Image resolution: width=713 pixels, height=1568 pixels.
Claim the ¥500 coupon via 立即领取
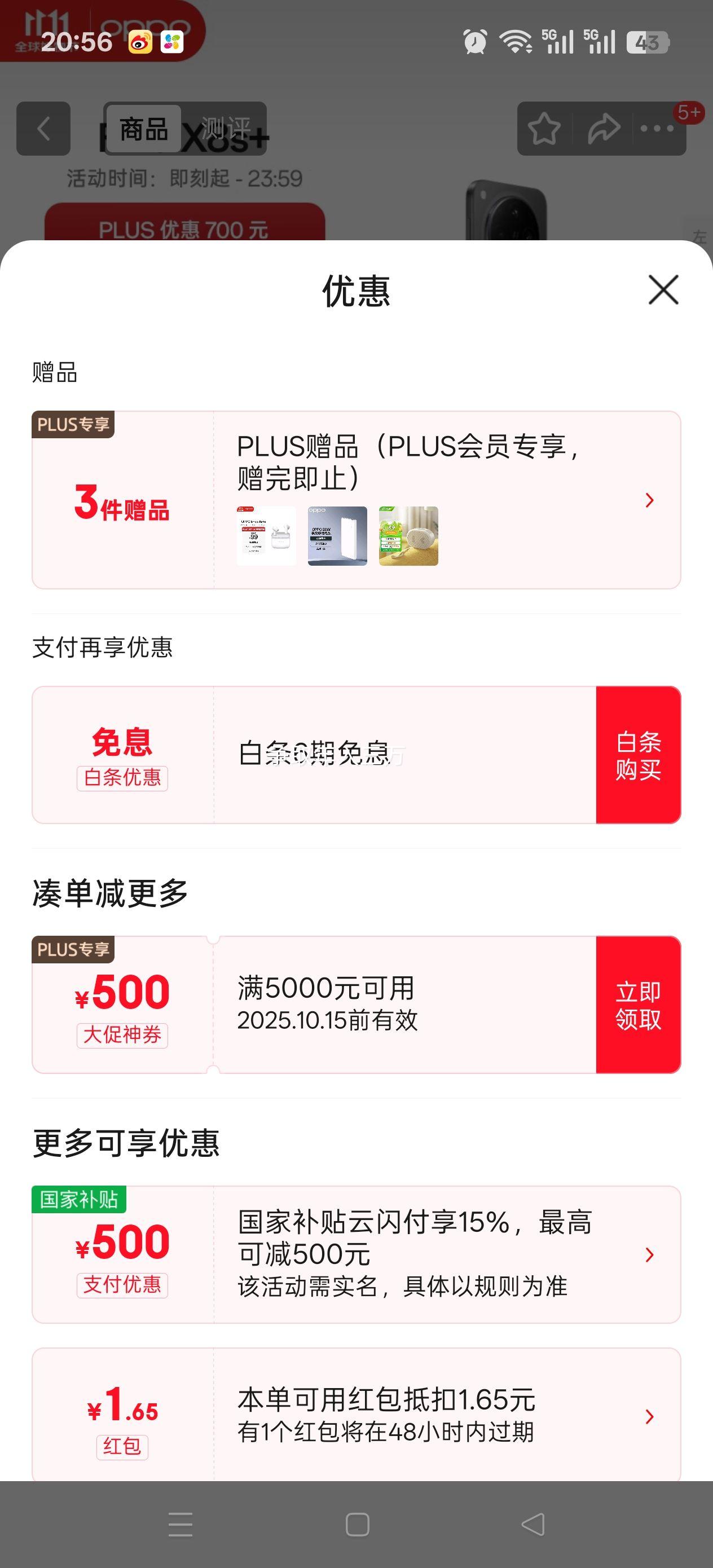click(x=637, y=1005)
